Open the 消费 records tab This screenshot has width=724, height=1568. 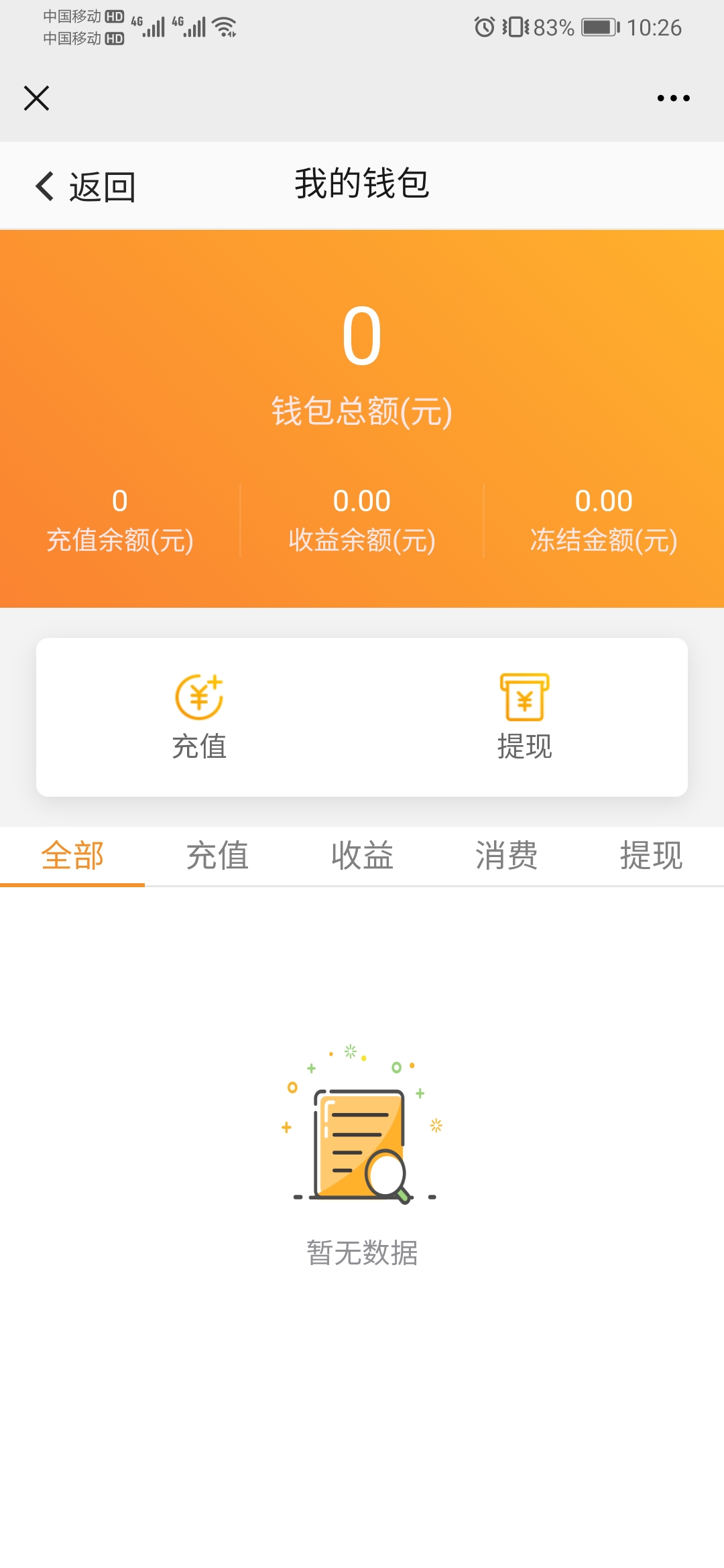point(507,856)
